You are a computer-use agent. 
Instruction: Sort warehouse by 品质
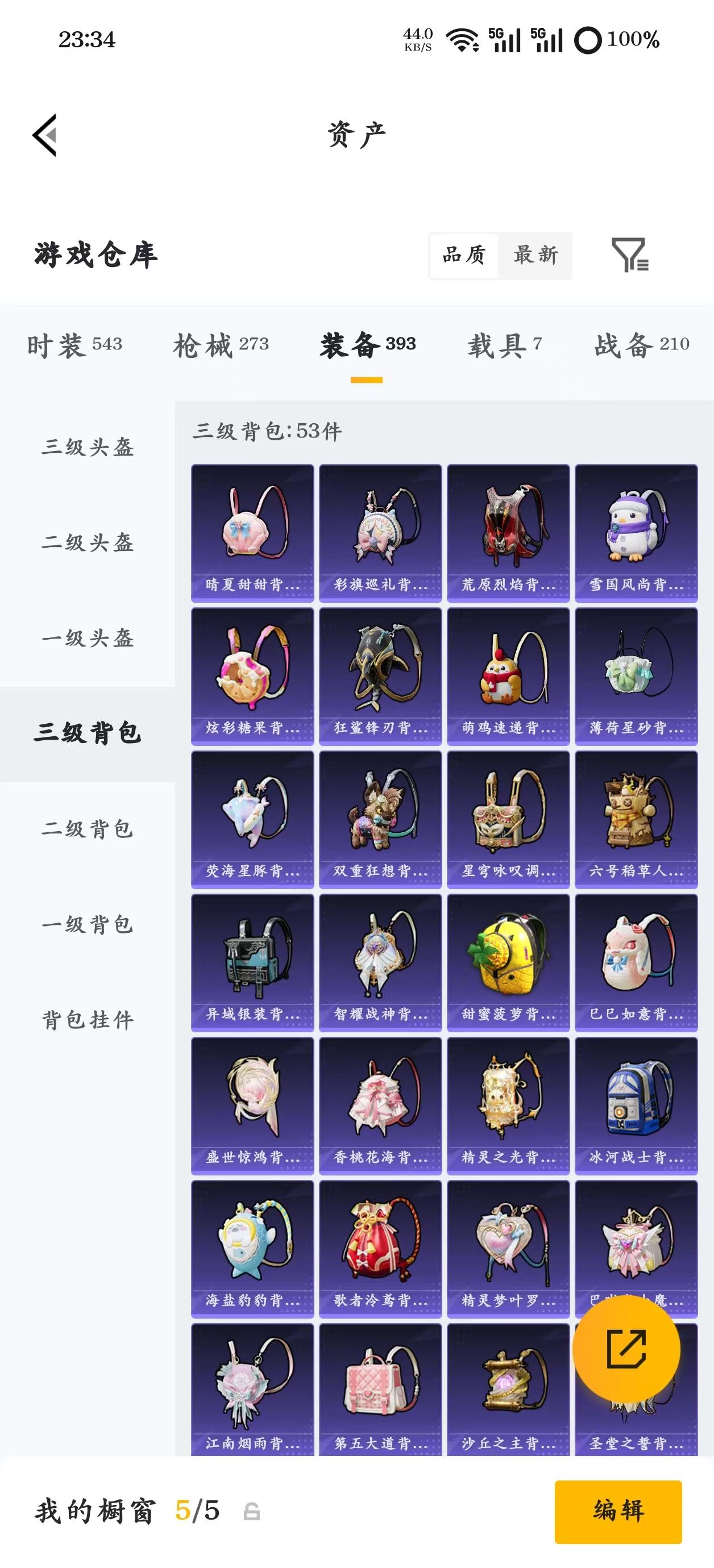coord(464,255)
